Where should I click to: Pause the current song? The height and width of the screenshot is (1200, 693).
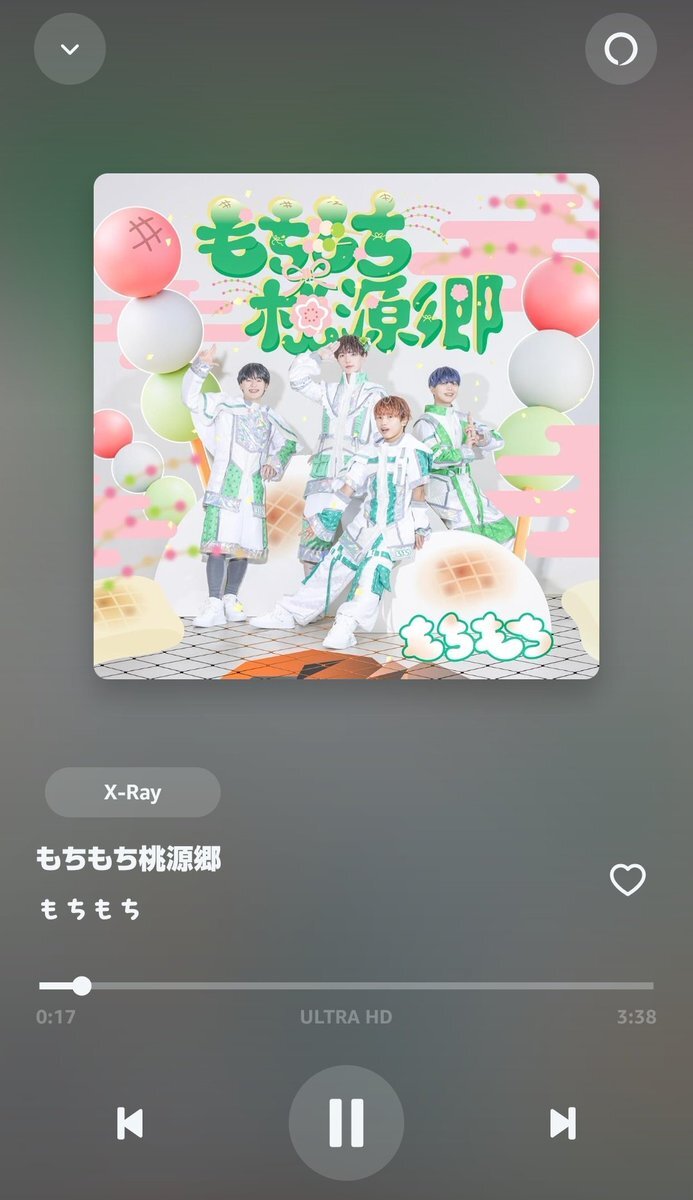(346, 1123)
